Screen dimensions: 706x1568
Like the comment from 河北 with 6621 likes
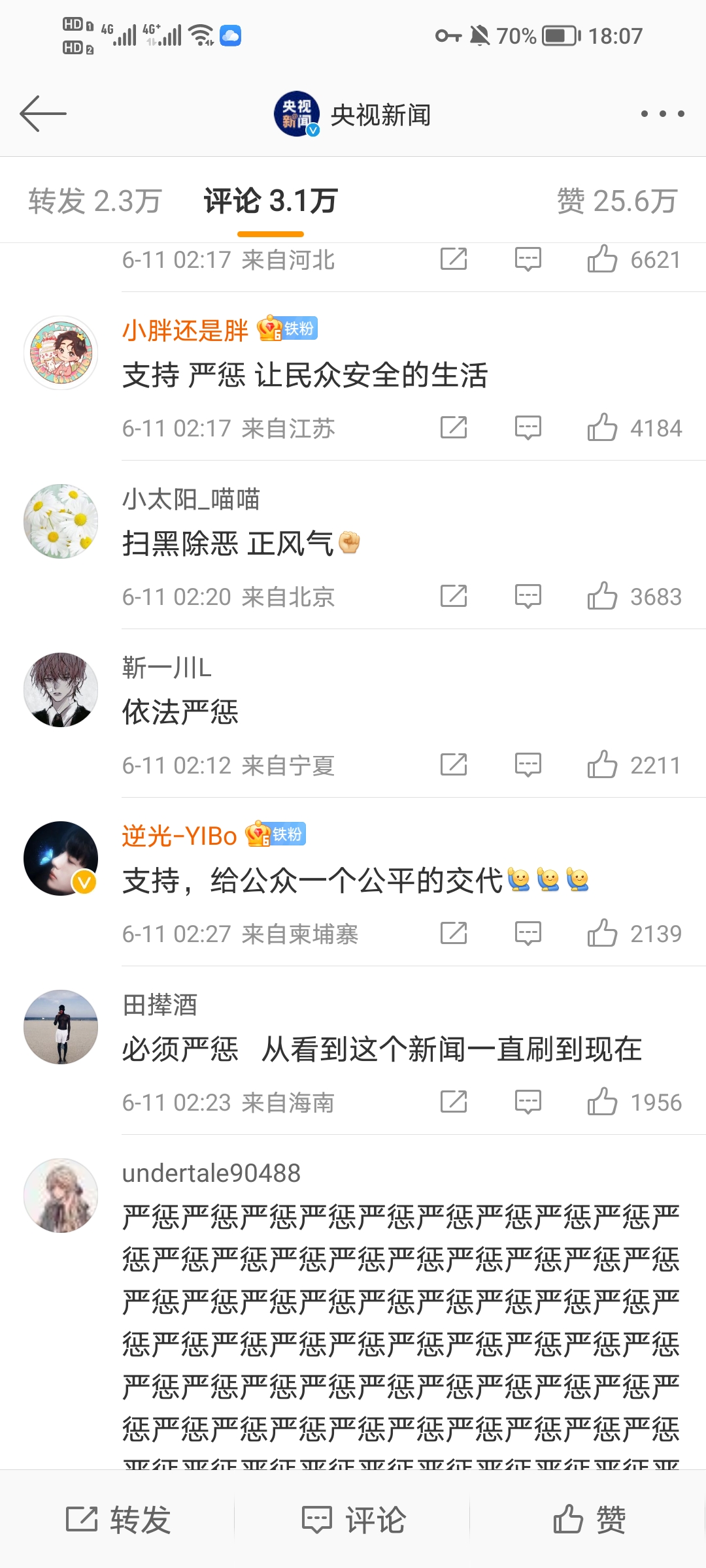pyautogui.click(x=602, y=259)
